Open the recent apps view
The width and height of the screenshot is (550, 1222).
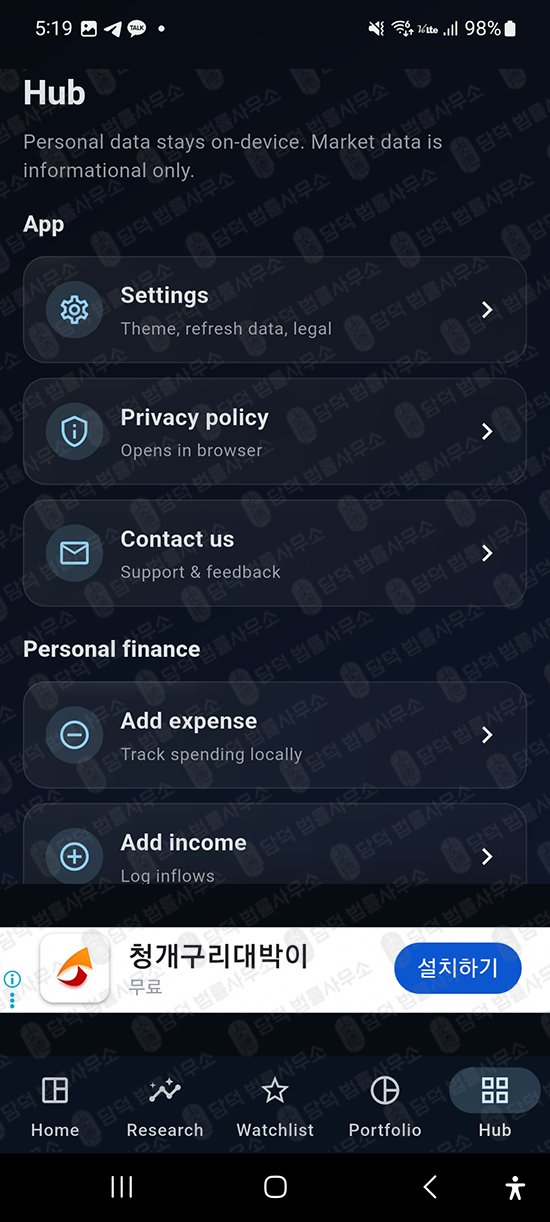tap(121, 1187)
